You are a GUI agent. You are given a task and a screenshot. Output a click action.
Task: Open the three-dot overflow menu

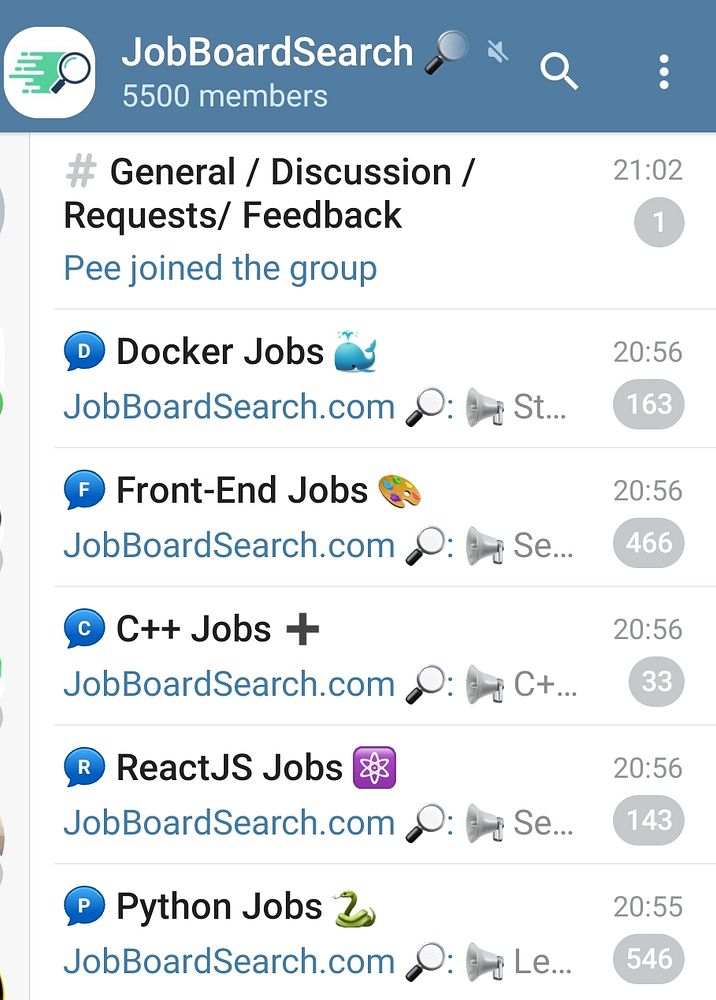pyautogui.click(x=663, y=71)
